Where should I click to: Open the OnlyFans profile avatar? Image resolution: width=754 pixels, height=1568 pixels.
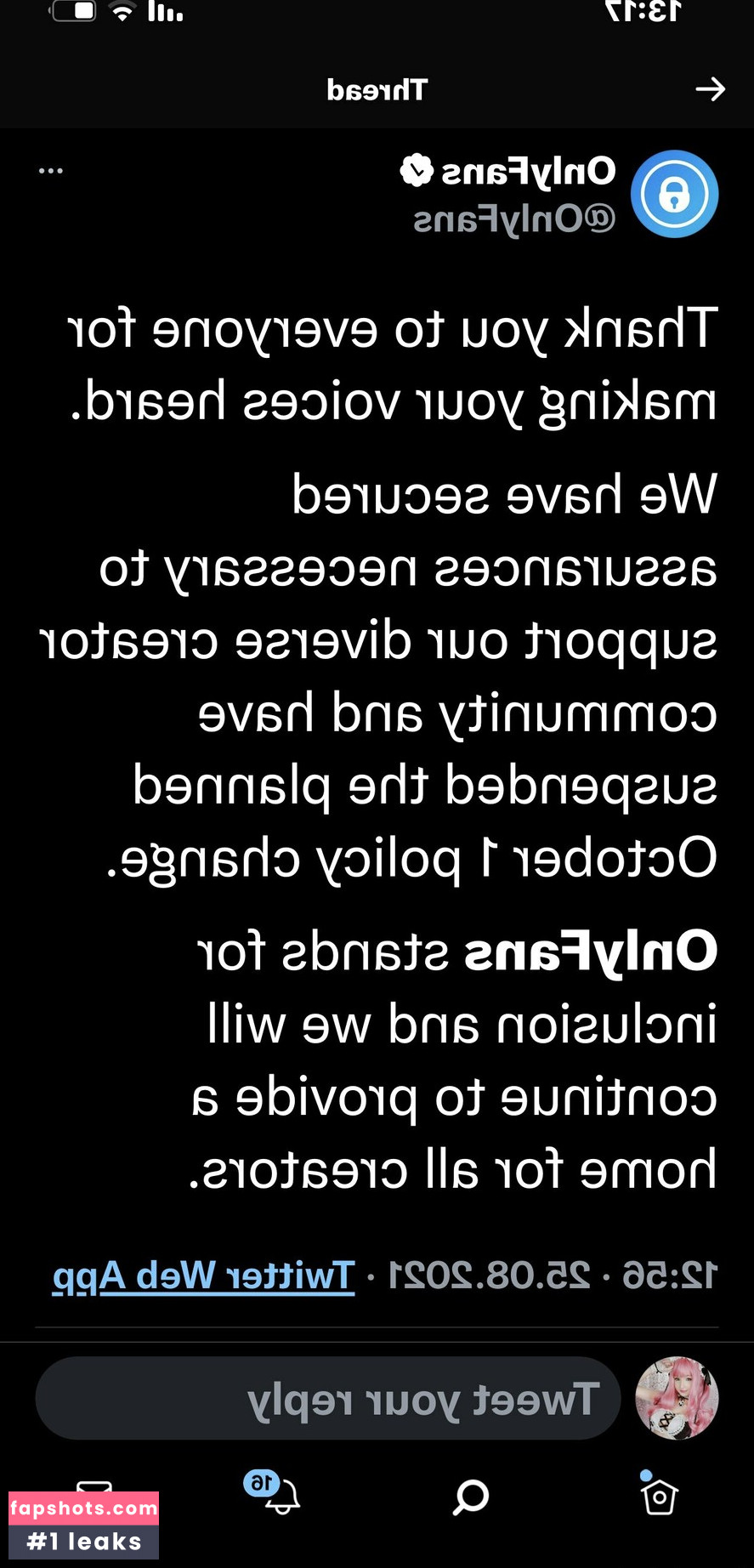click(674, 194)
